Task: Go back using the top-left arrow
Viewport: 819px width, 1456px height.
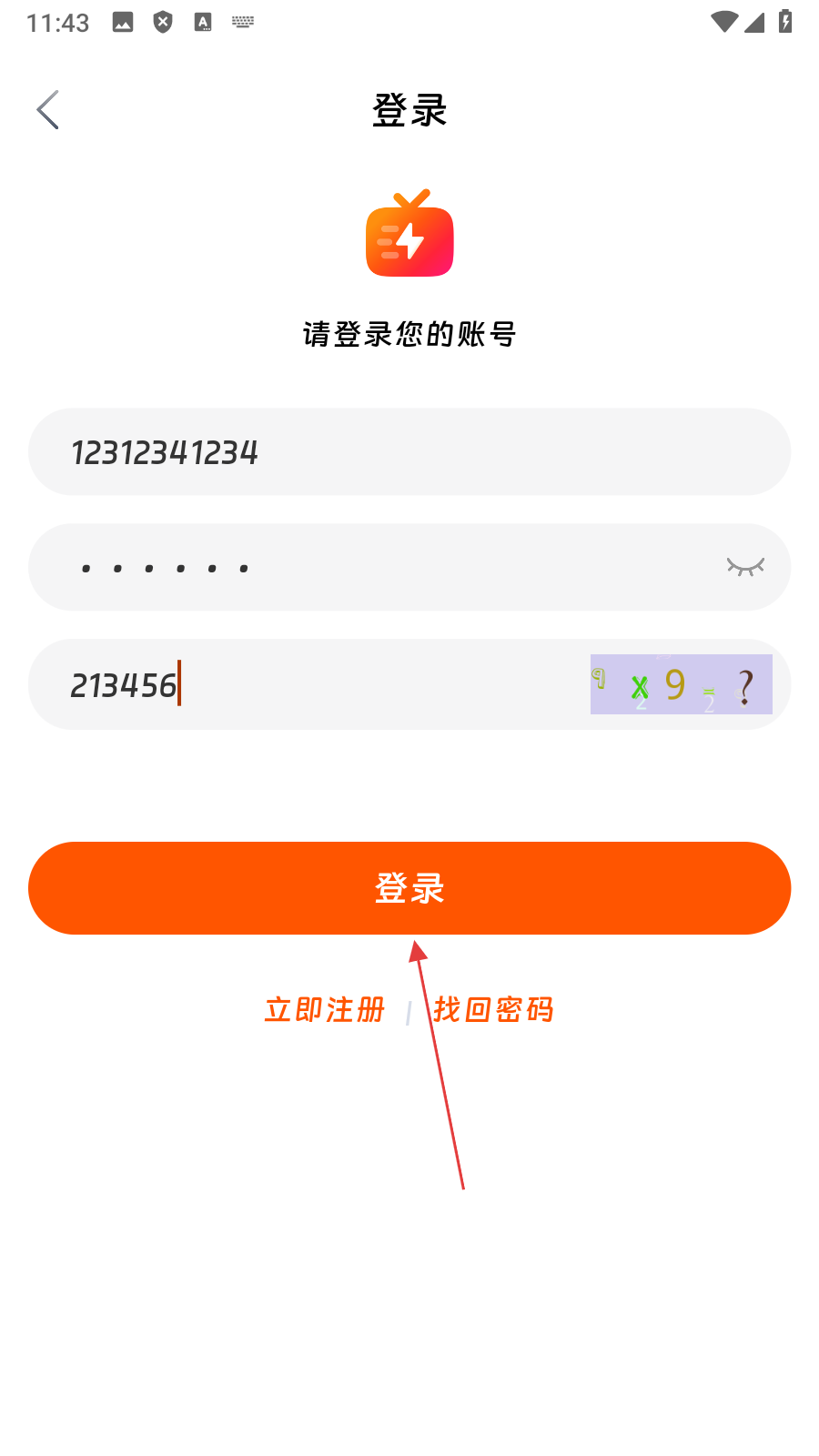Action: pos(48,110)
